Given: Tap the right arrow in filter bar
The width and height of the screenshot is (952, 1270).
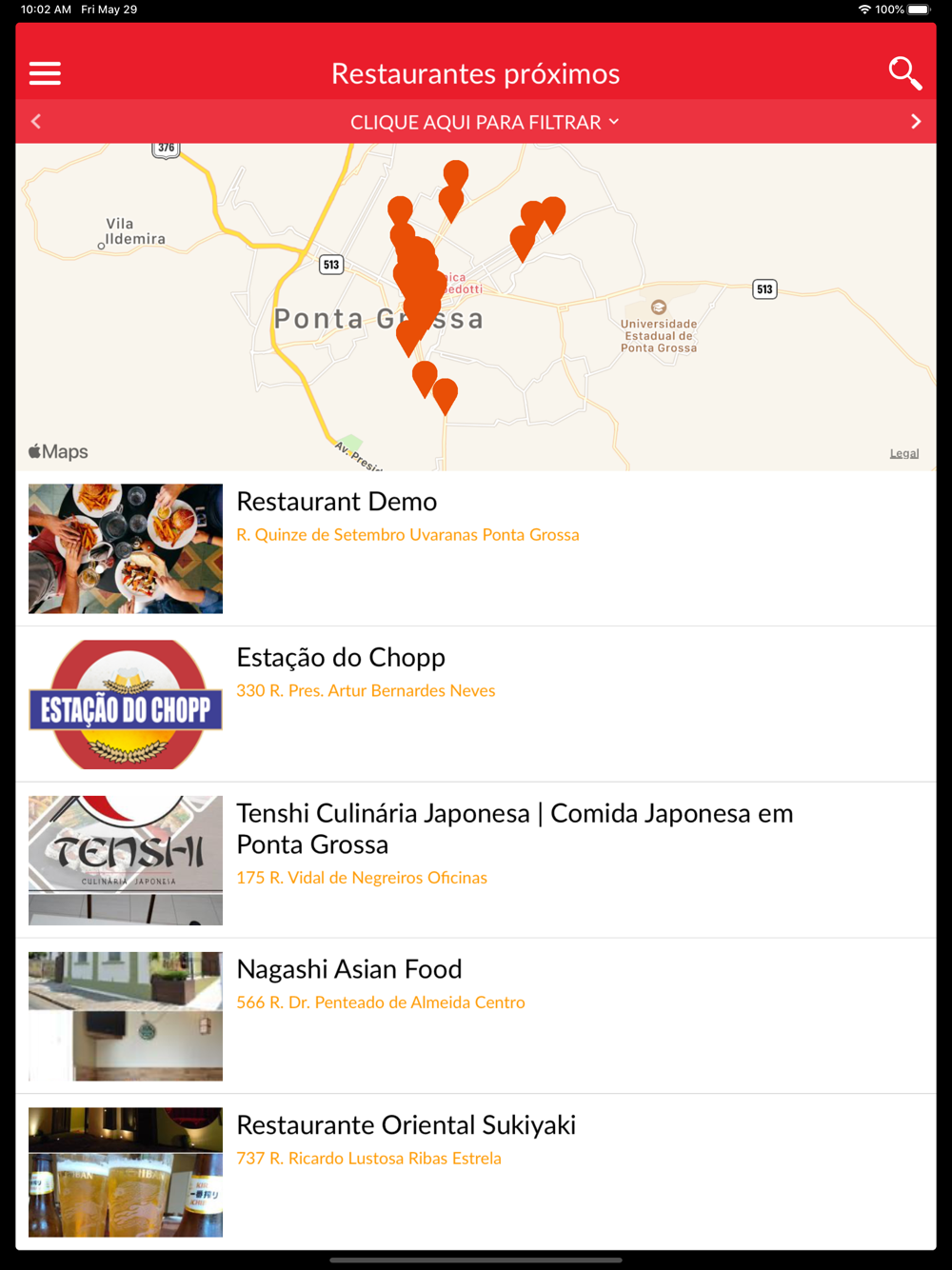Looking at the screenshot, I should [916, 121].
